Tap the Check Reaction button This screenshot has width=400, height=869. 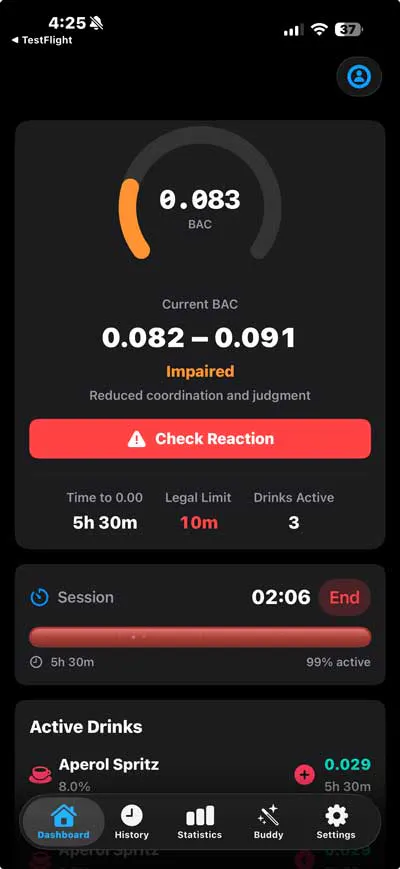click(200, 439)
